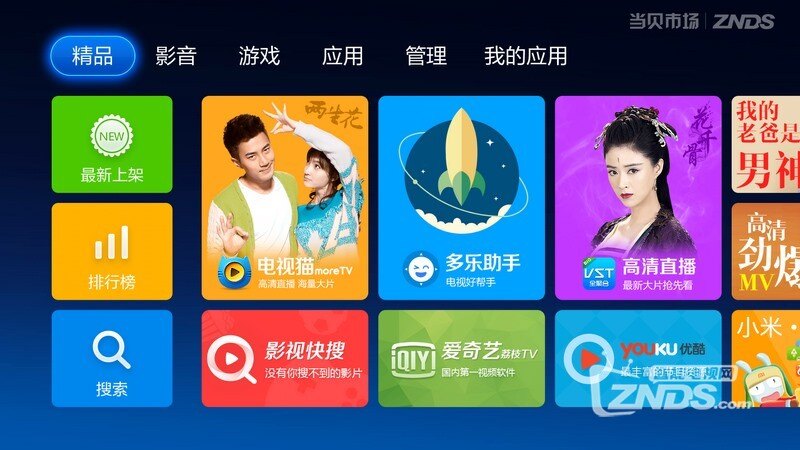Screen dimensions: 800x450
Task: Open the 多乐助手 app card
Action: tap(461, 198)
